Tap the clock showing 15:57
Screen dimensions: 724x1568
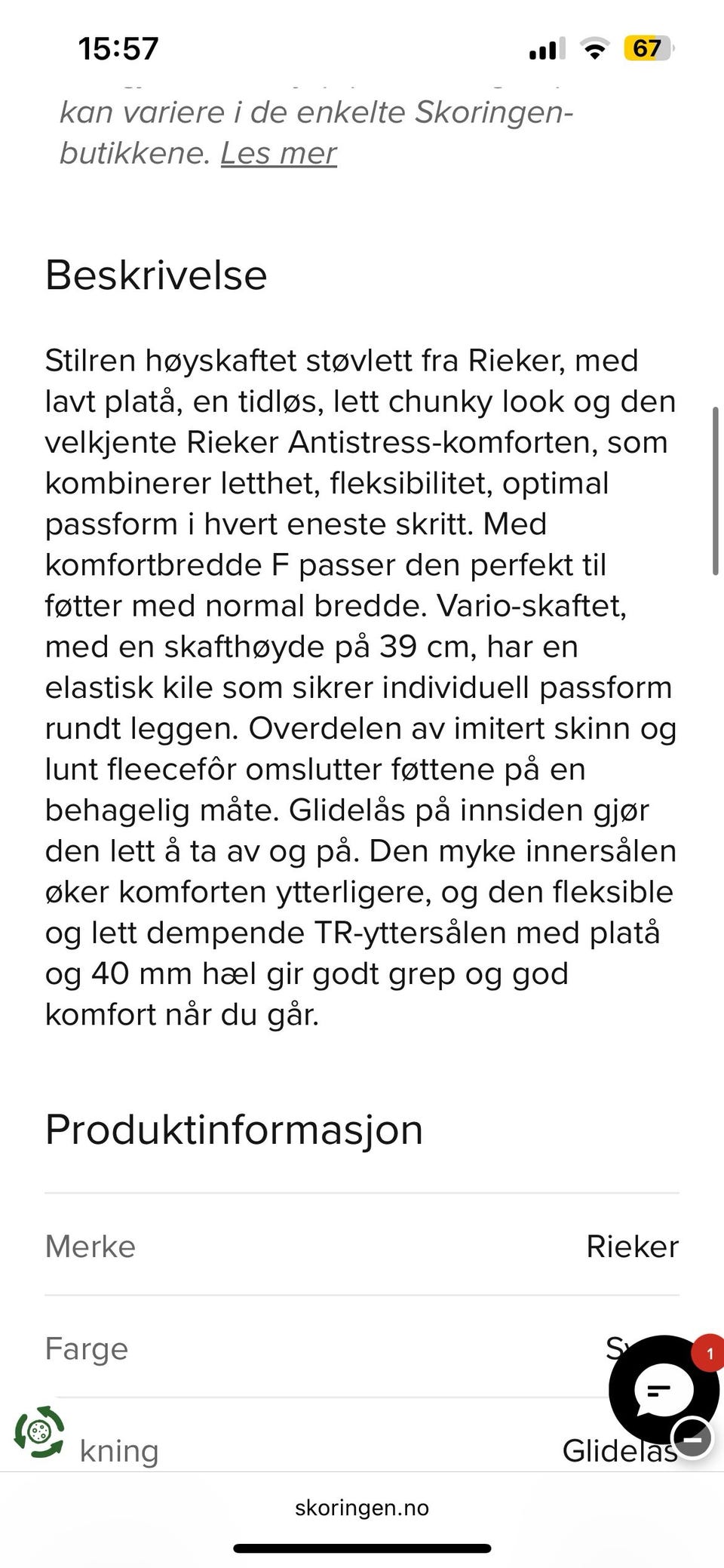coord(118,48)
